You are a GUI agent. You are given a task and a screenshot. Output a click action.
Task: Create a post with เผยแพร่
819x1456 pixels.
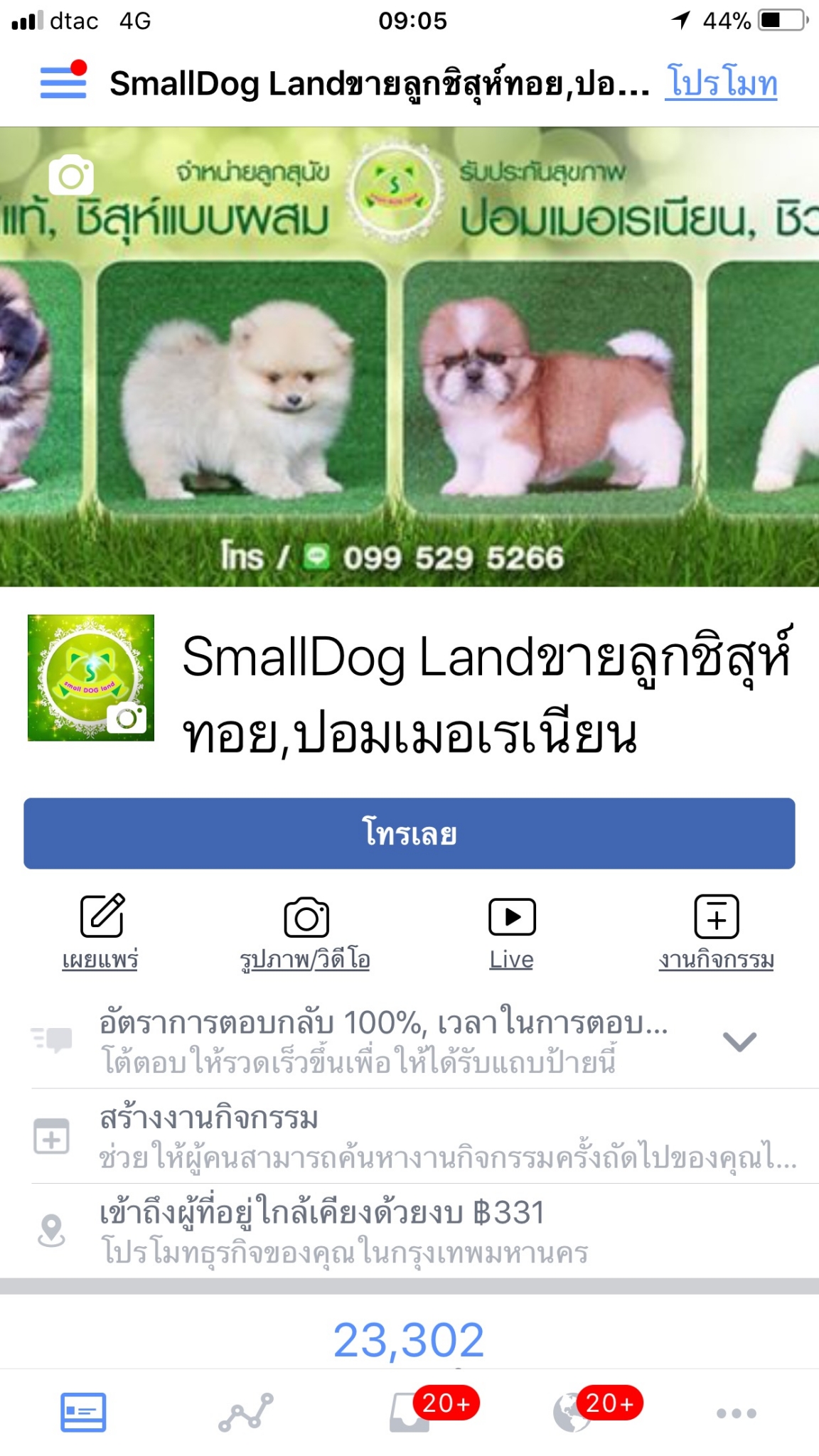click(101, 931)
